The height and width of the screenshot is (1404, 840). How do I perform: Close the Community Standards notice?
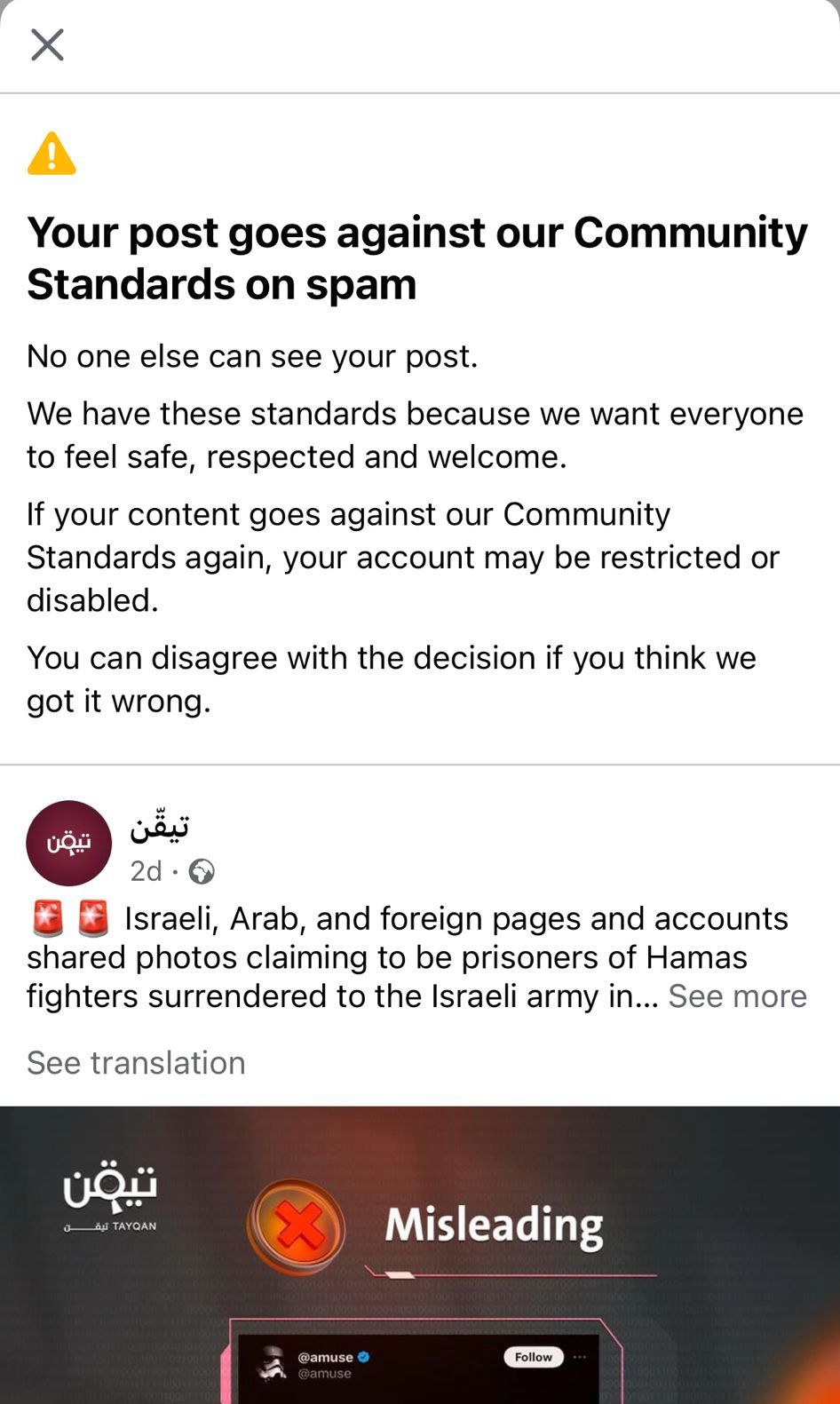(47, 44)
